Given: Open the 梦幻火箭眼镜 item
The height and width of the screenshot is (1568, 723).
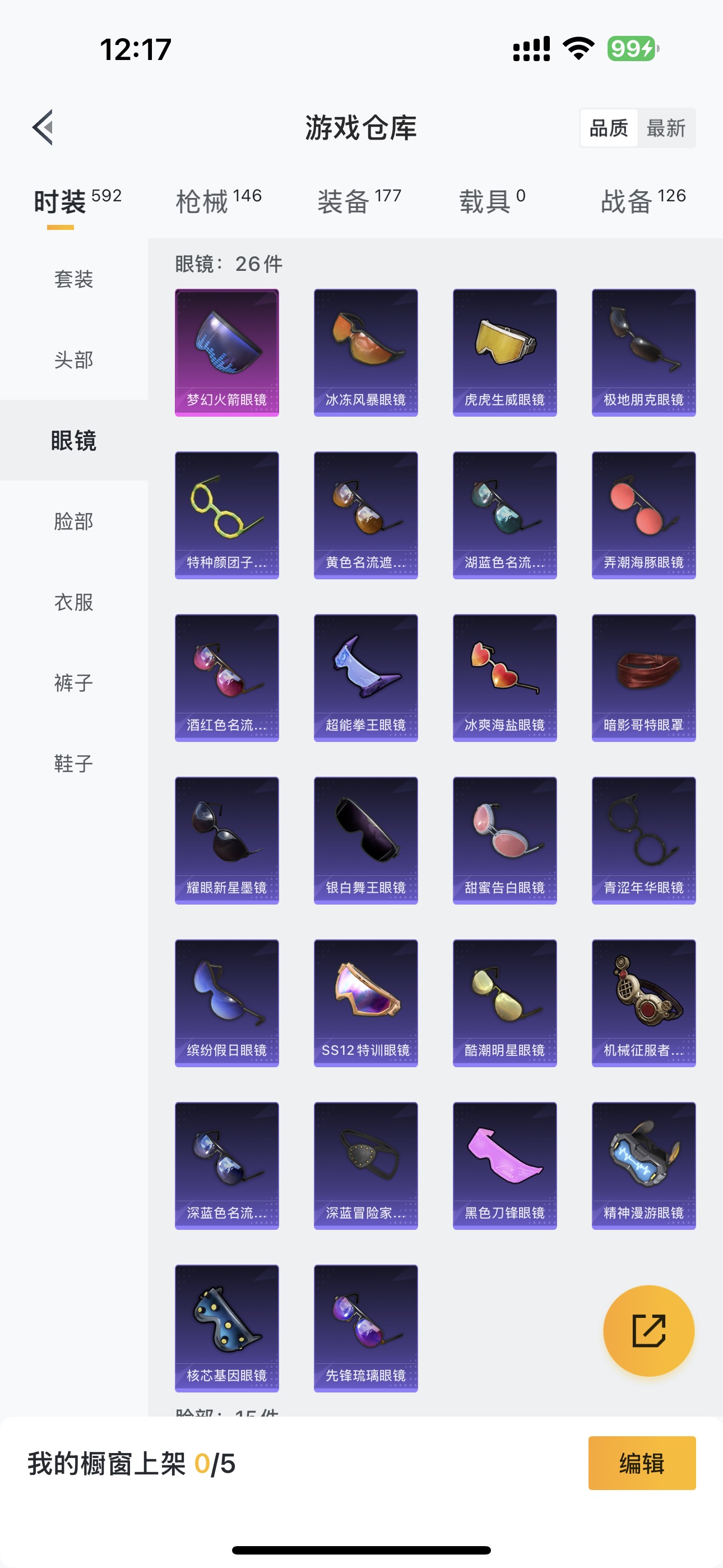Looking at the screenshot, I should point(227,352).
